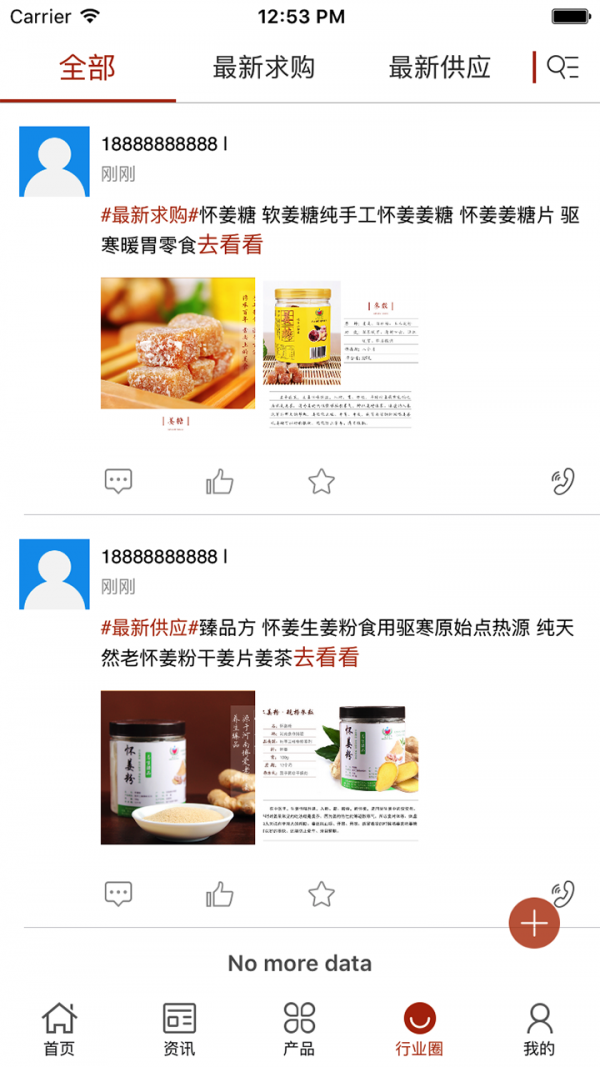Star the 怀姜生姜粉 post
The image size is (600, 1067).
(x=321, y=893)
